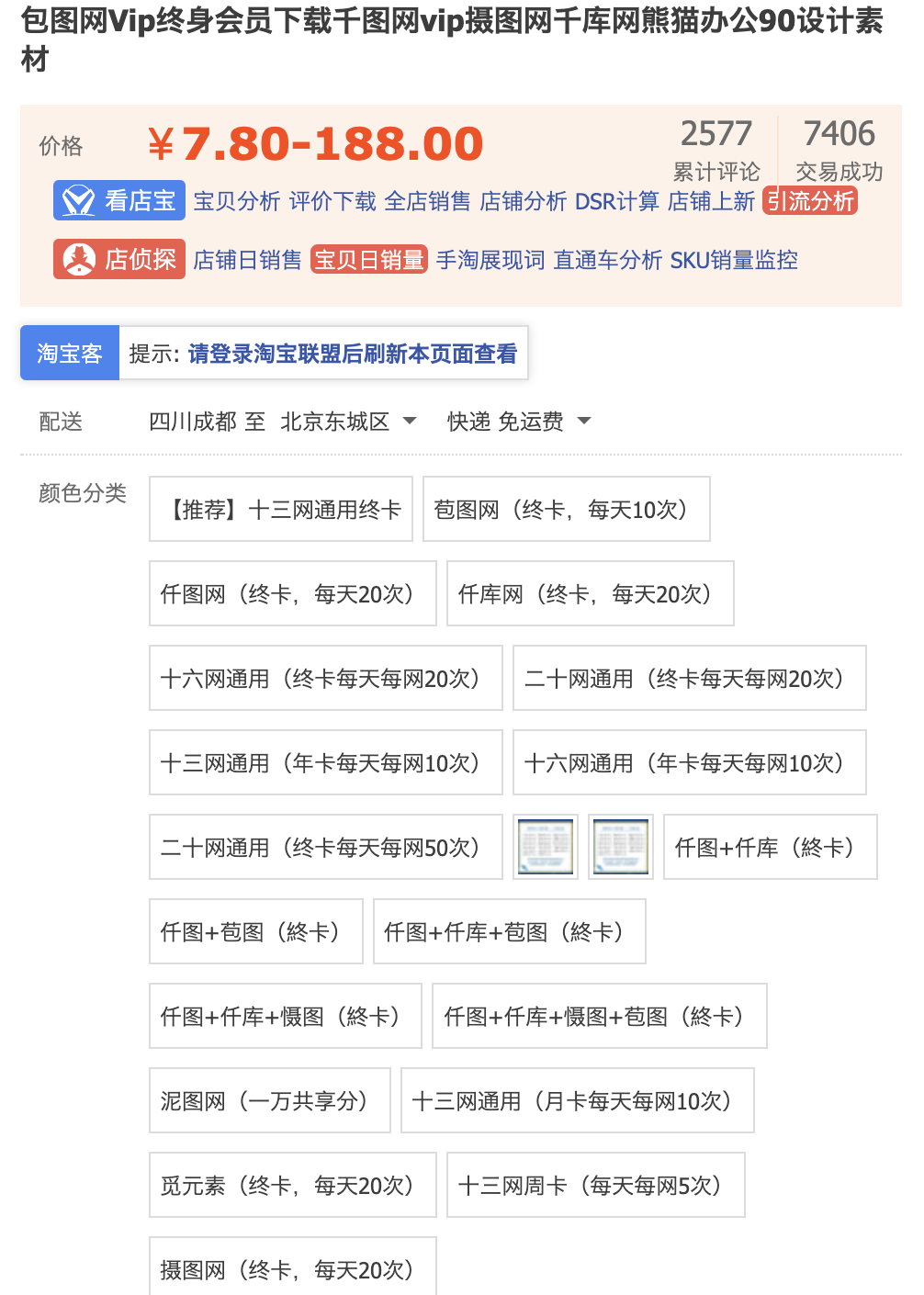Open SKU销量监控 link
924x1295 pixels.
[733, 260]
